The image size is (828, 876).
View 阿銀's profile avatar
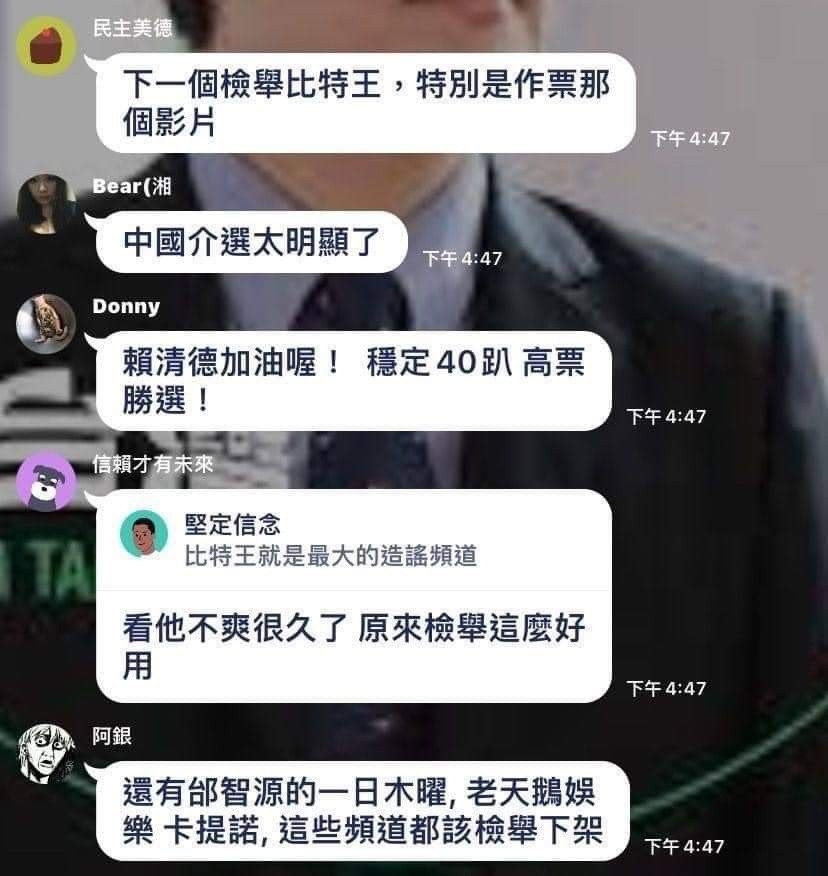point(46,754)
